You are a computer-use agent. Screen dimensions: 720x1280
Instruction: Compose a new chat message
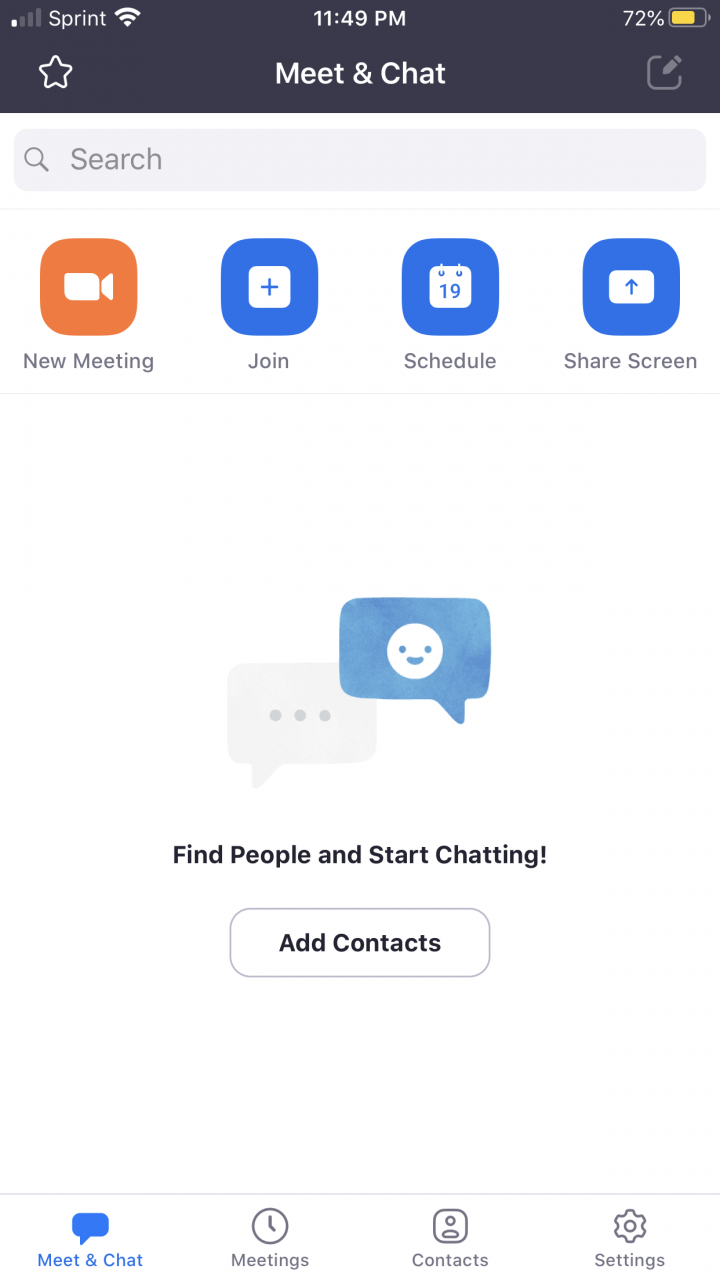664,73
